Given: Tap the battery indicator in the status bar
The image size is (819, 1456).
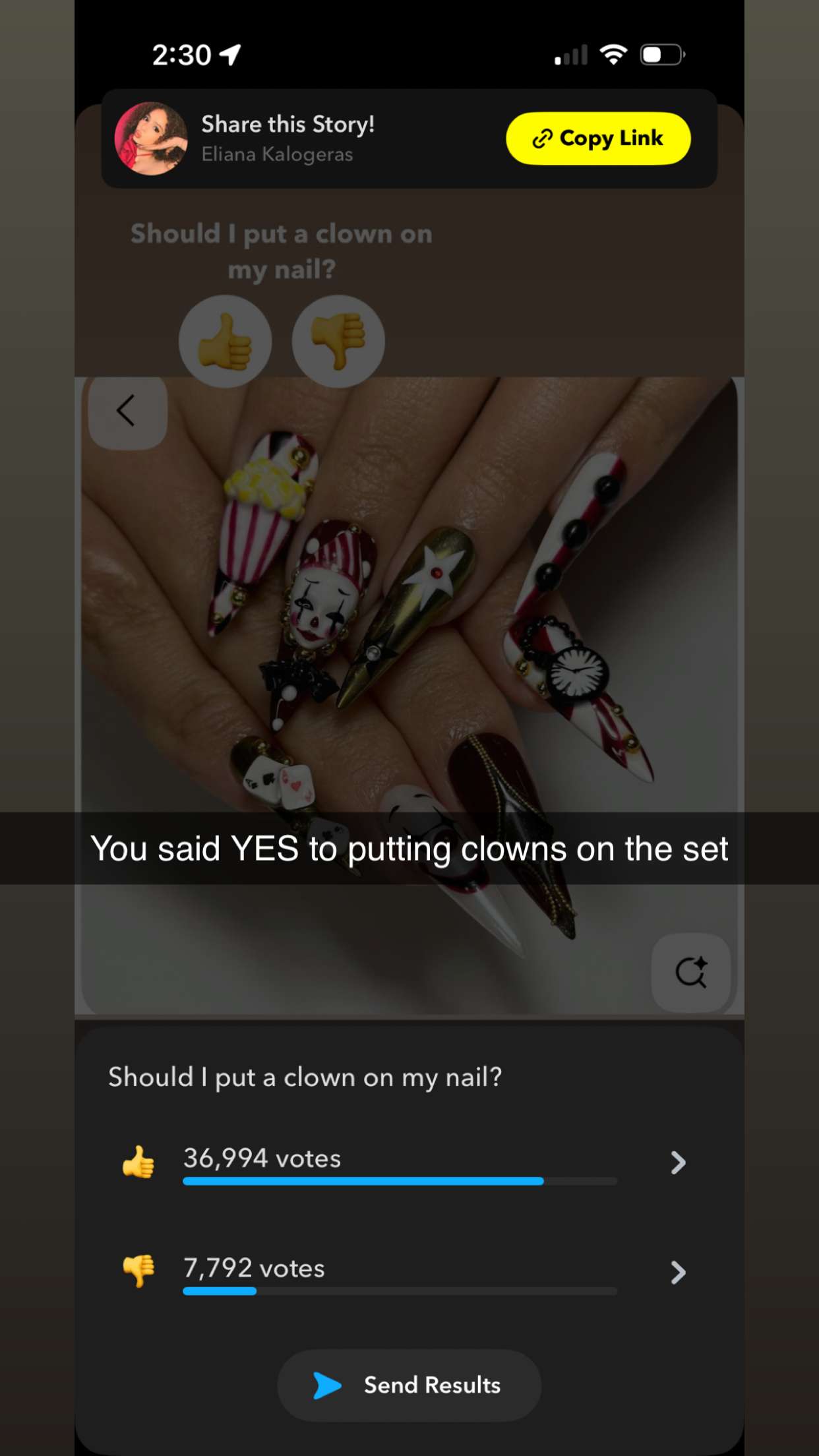Looking at the screenshot, I should (661, 54).
